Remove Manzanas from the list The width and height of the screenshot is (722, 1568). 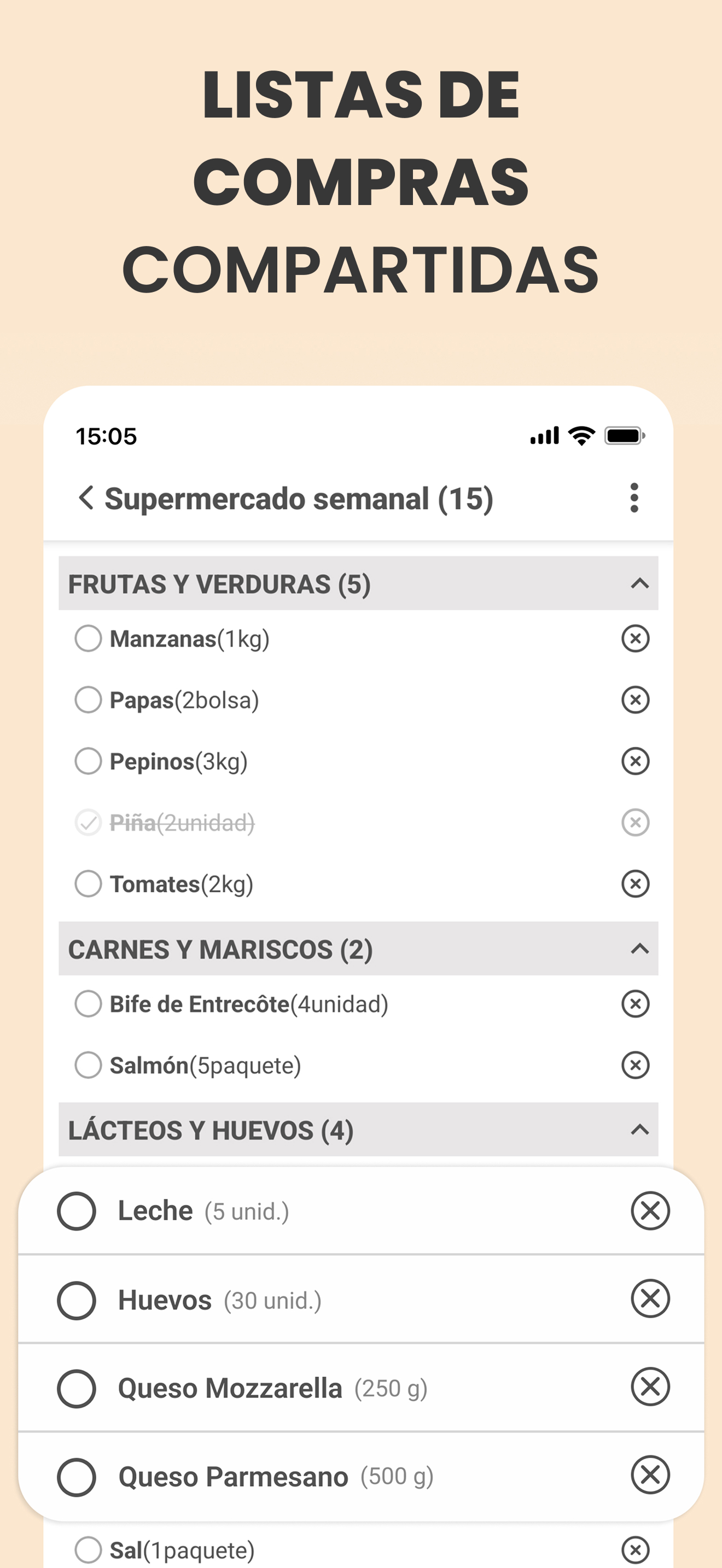pyautogui.click(x=636, y=638)
